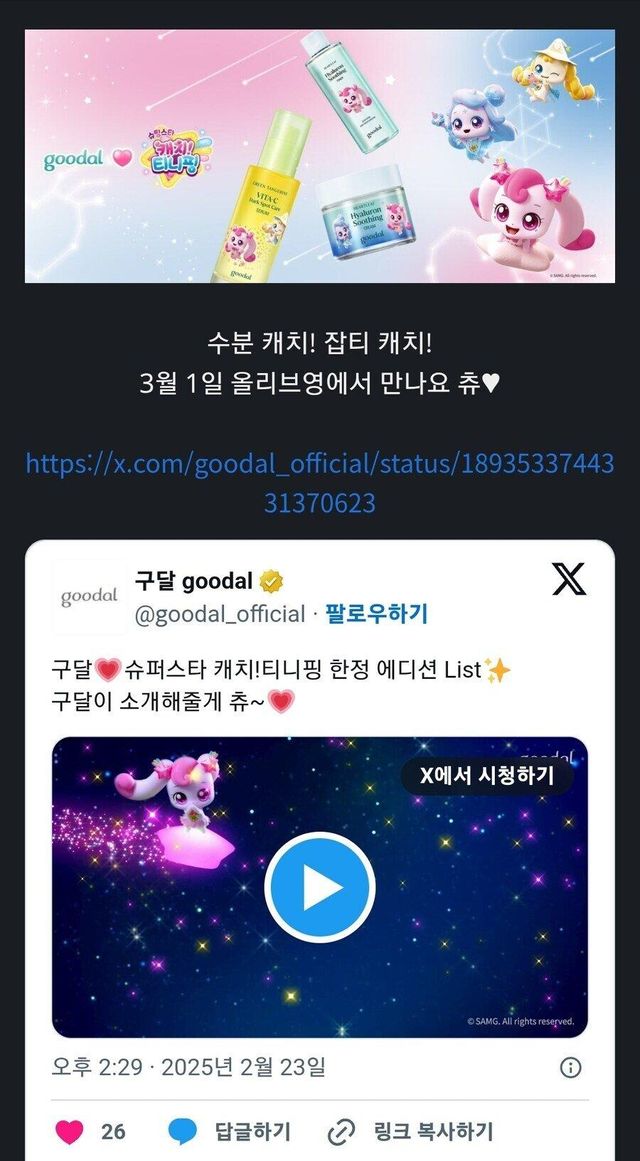Open the goodal x.com status link

pos(320,484)
